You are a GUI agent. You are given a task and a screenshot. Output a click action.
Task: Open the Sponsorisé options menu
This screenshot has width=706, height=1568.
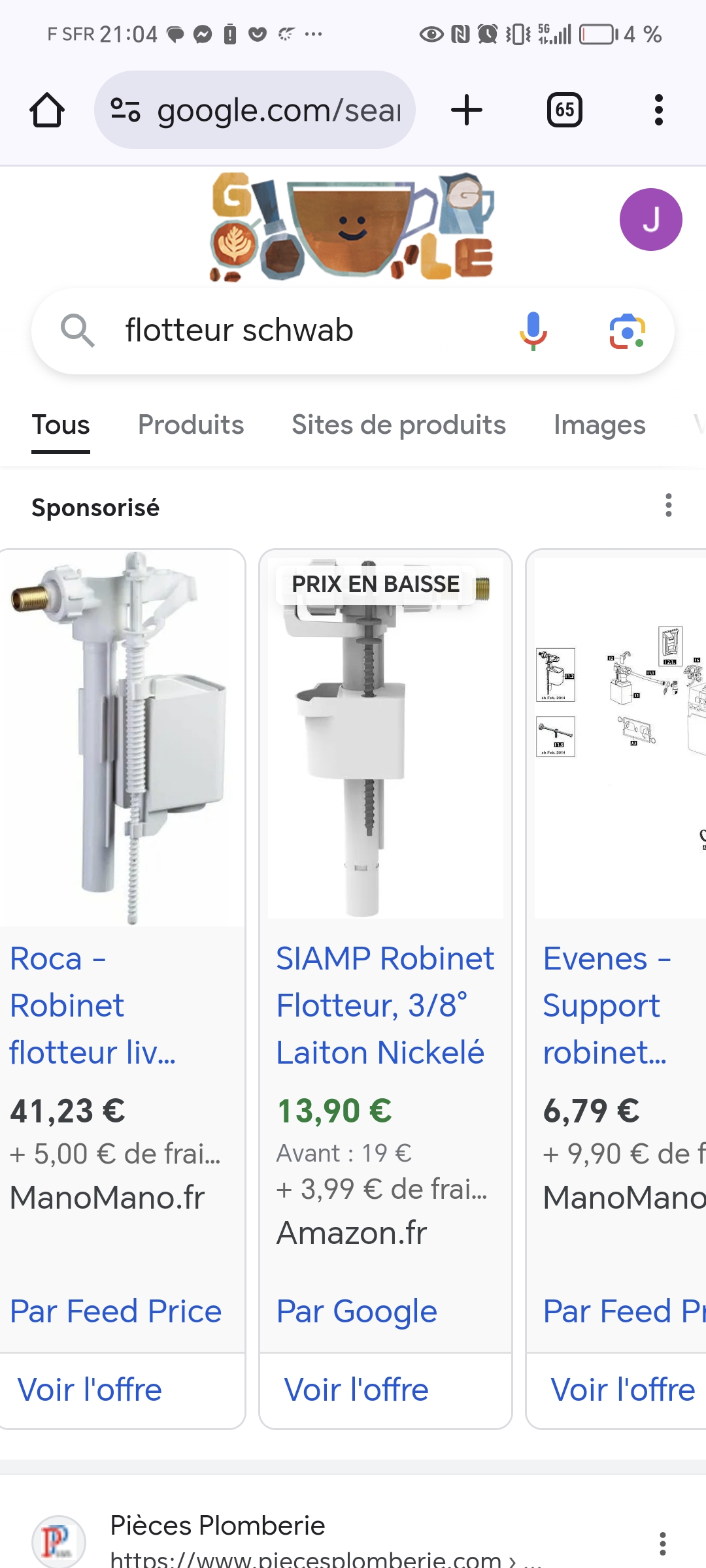click(668, 506)
